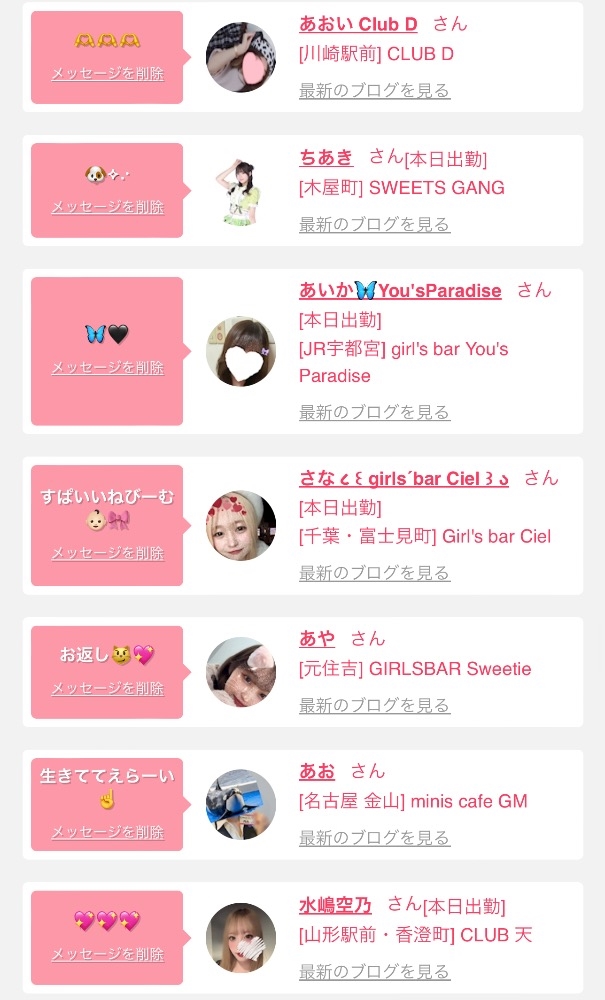
Task: Open あいか You'sParadise profile link
Action: [400, 291]
